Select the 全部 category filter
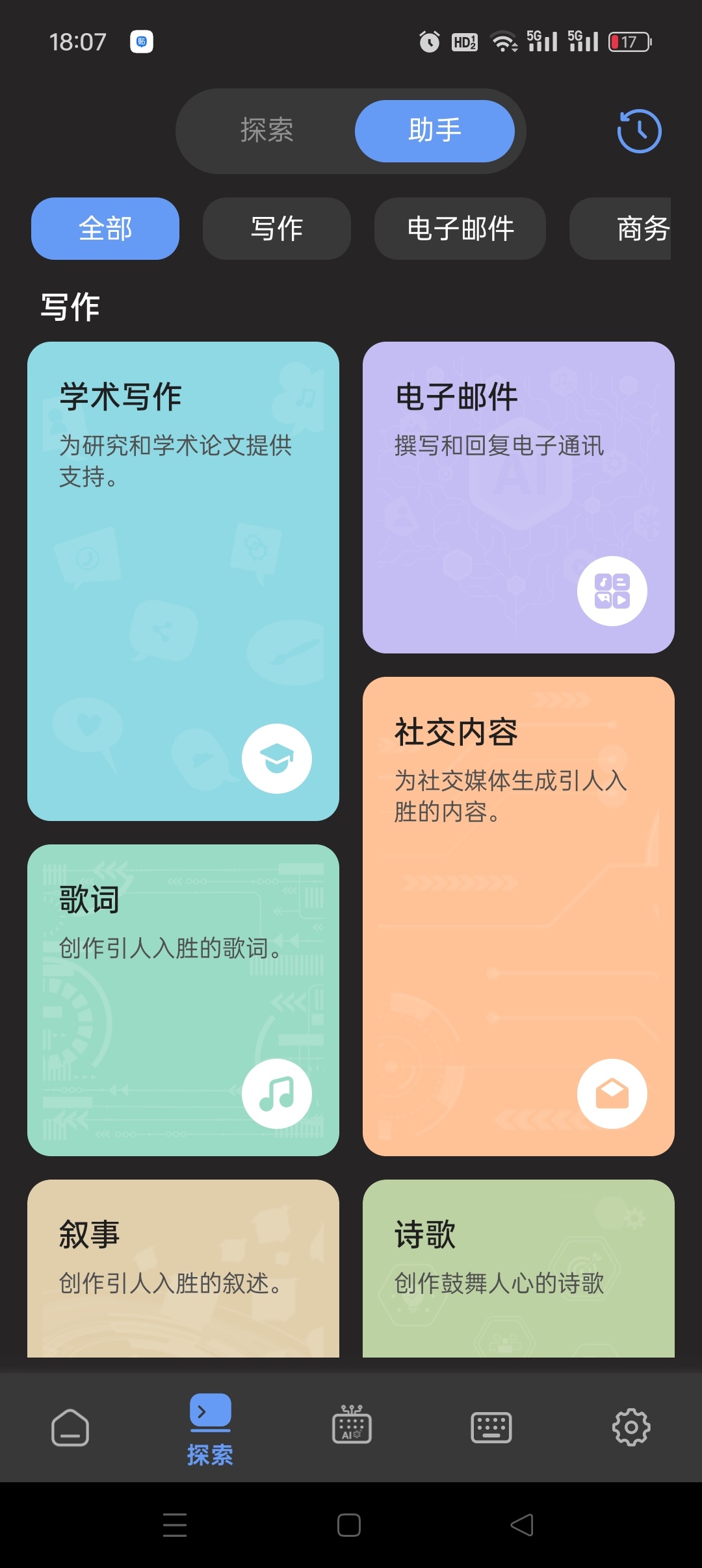The width and height of the screenshot is (702, 1568). point(105,229)
